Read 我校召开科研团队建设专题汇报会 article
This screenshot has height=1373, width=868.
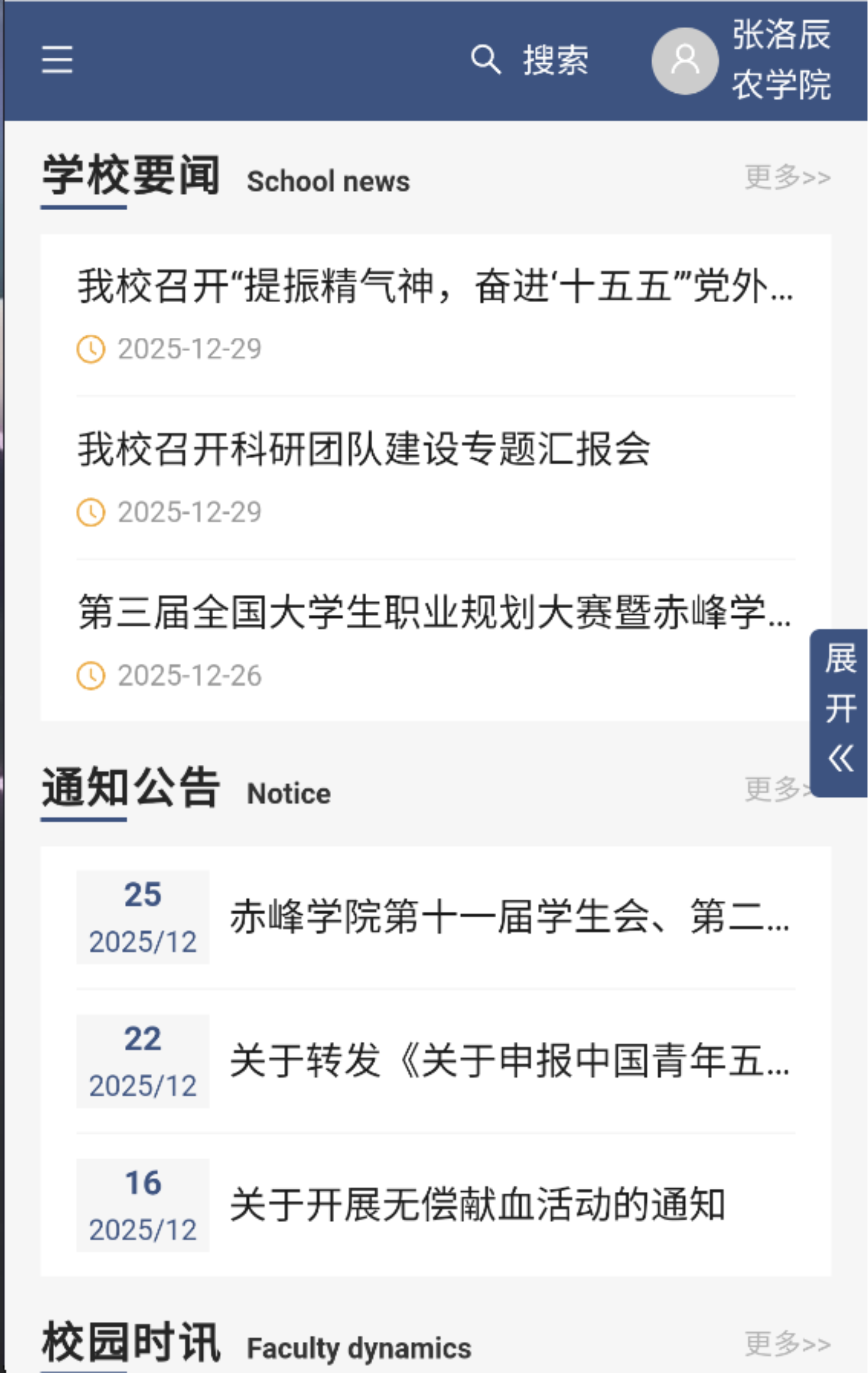coord(364,449)
